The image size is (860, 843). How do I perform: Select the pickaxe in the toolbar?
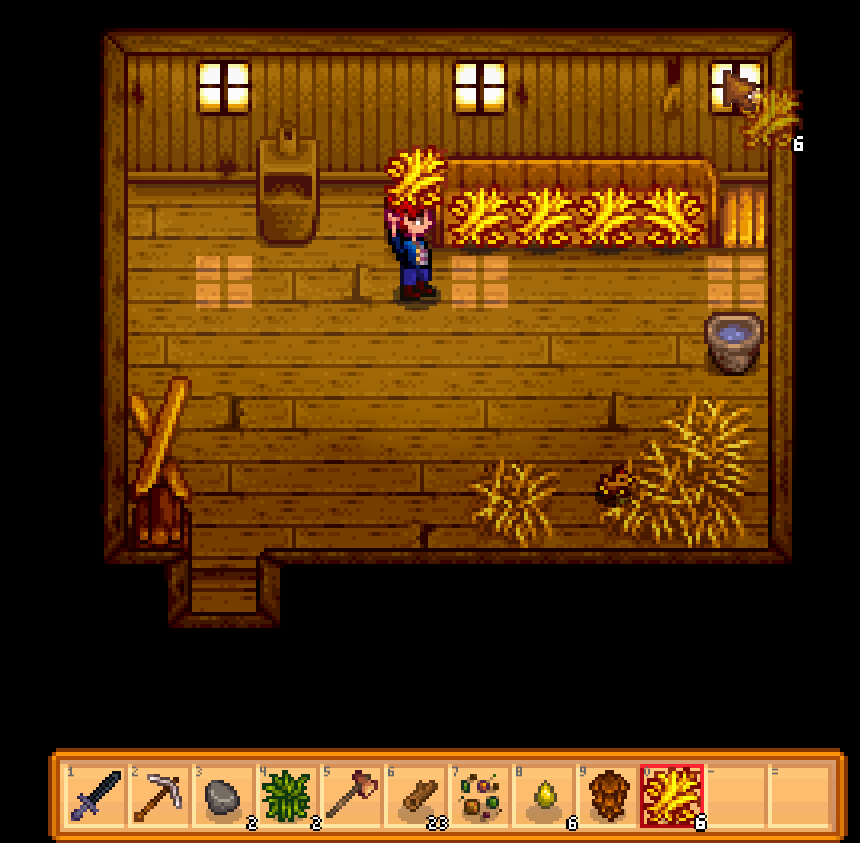160,797
